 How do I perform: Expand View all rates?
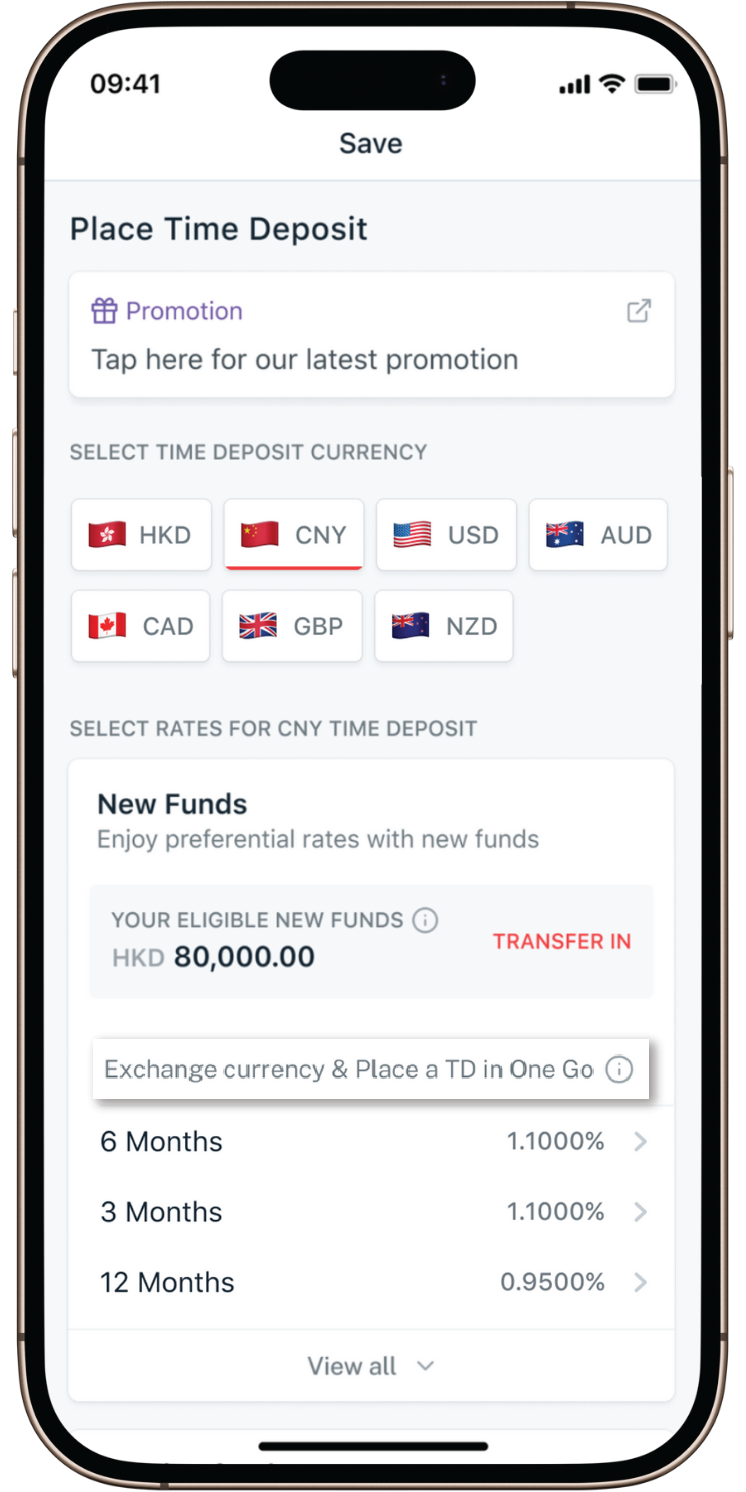tap(371, 1366)
